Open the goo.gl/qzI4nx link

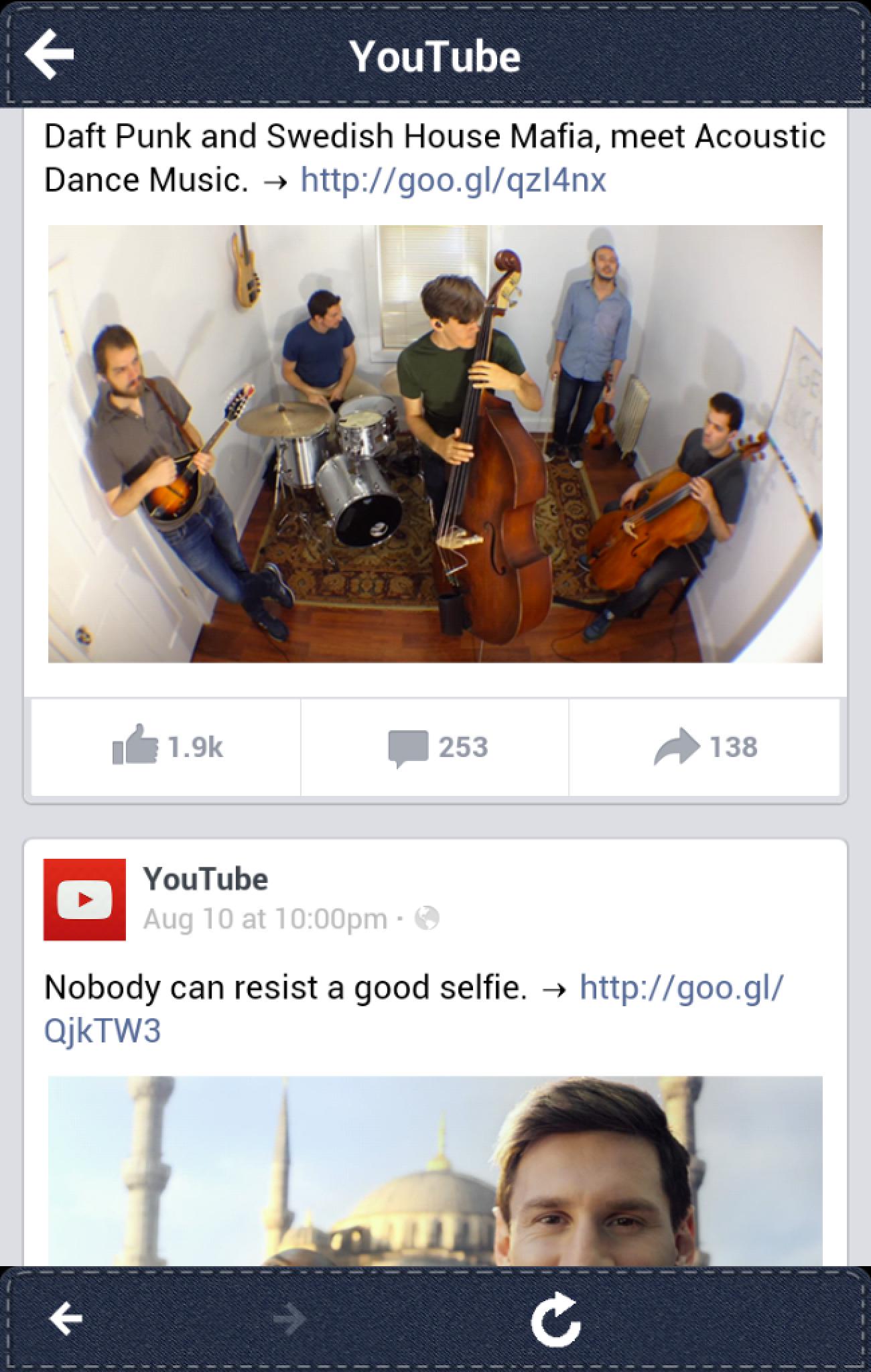point(453,180)
